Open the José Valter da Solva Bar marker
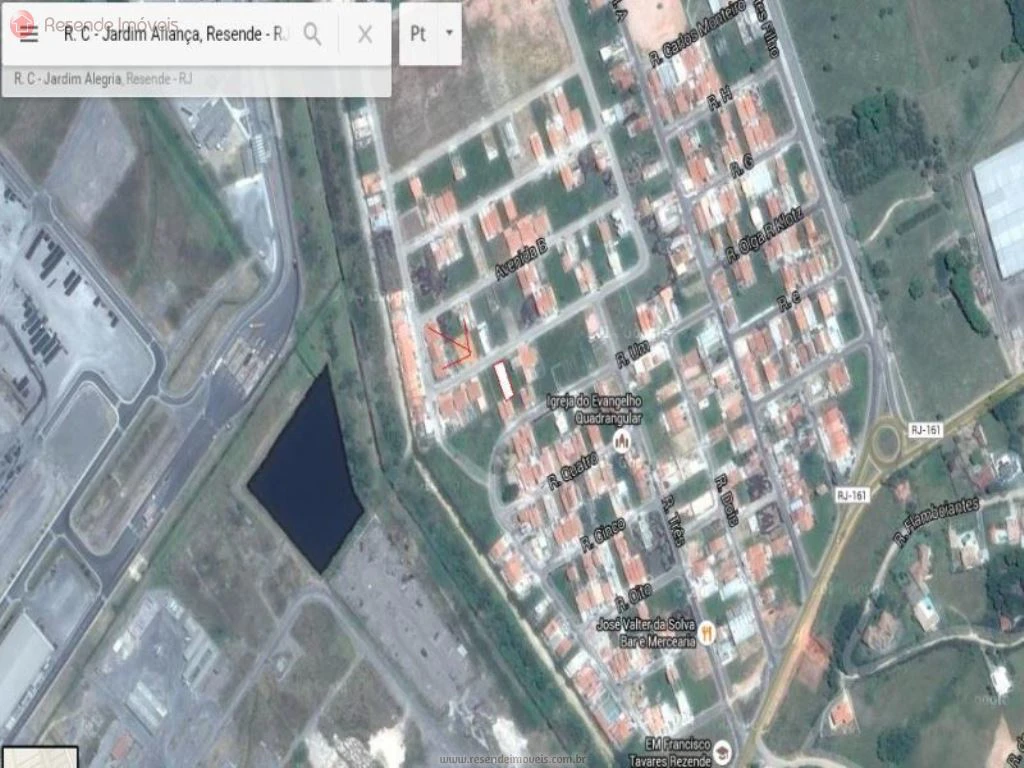This screenshot has width=1024, height=768. click(707, 631)
